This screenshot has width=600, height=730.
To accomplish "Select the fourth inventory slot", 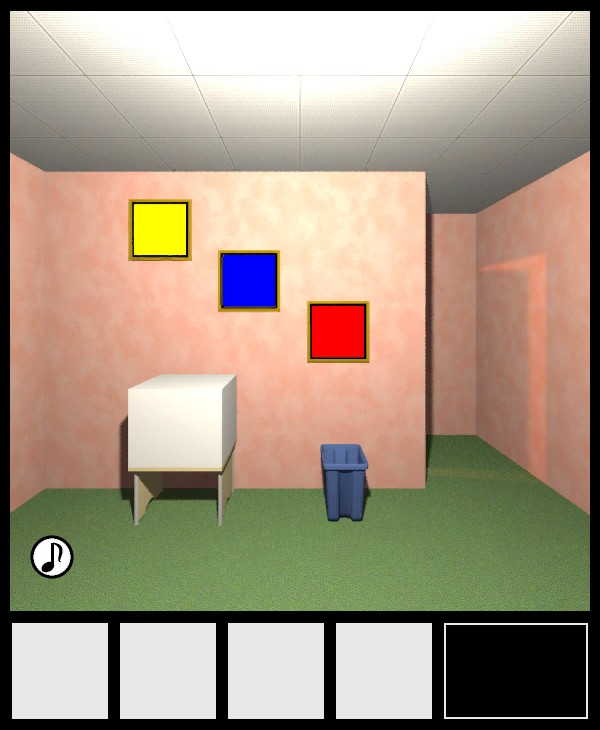I will pyautogui.click(x=384, y=671).
